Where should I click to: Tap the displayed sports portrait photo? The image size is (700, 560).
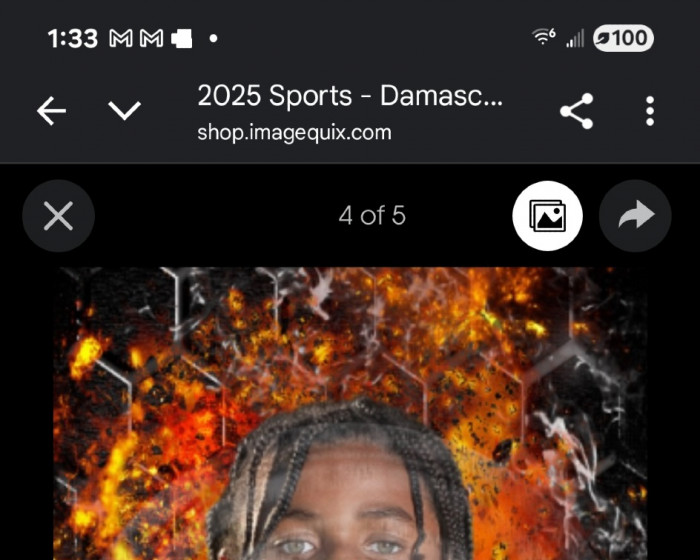(x=350, y=414)
